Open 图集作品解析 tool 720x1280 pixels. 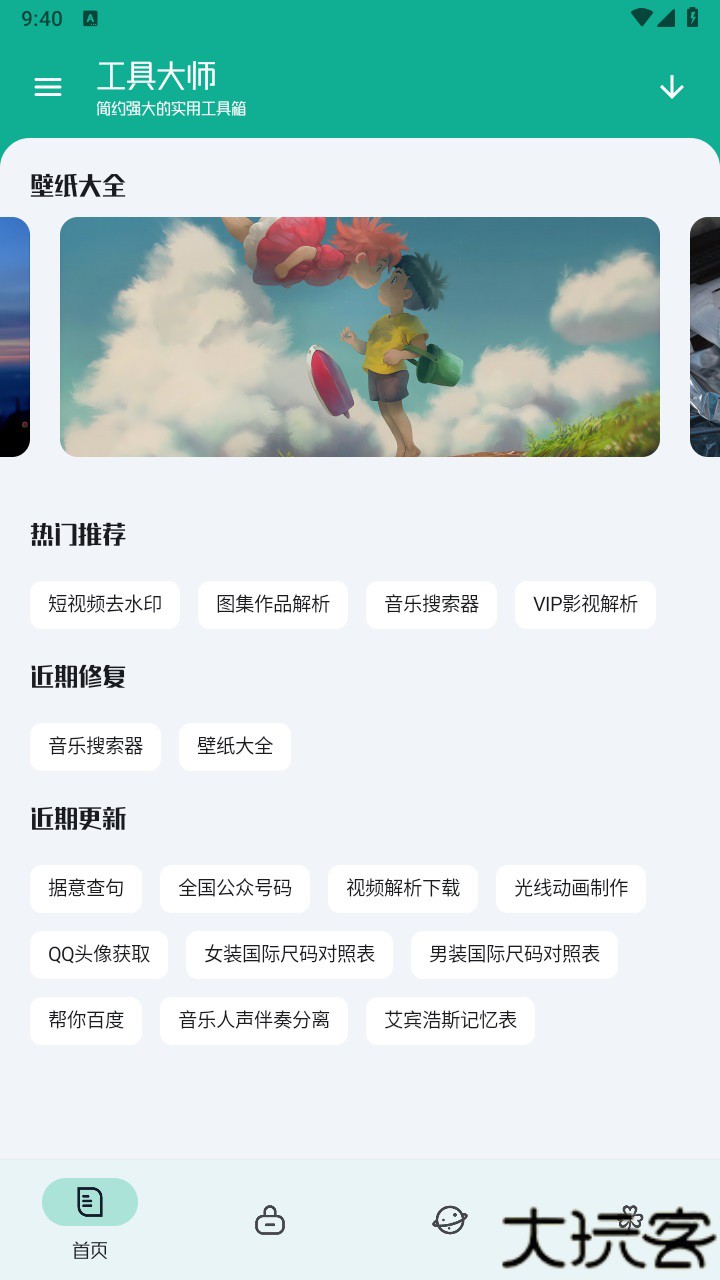[272, 604]
